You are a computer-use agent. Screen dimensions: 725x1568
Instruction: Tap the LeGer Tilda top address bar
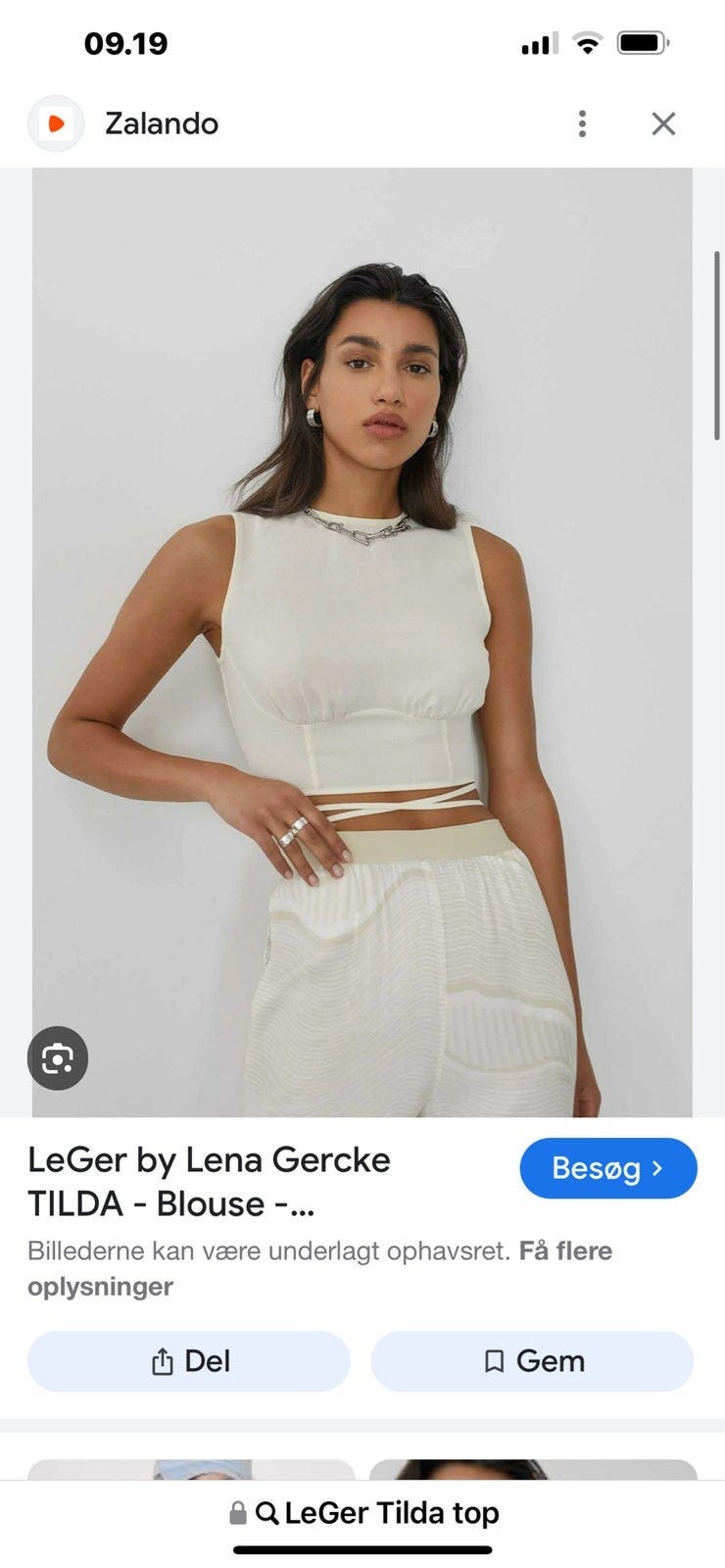(362, 1513)
